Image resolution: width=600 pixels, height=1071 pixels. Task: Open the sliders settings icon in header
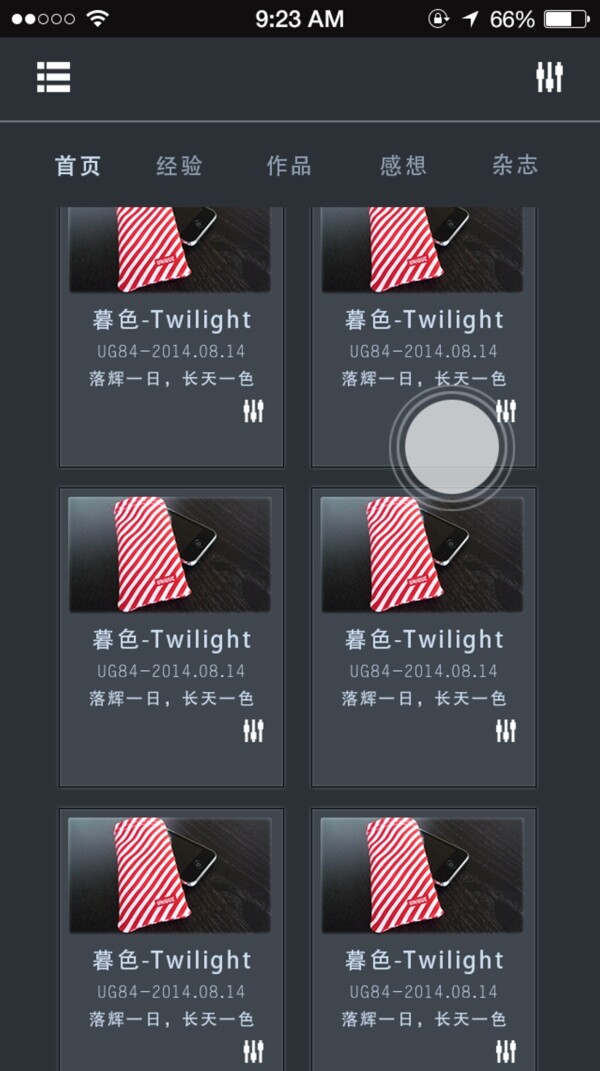pyautogui.click(x=549, y=77)
